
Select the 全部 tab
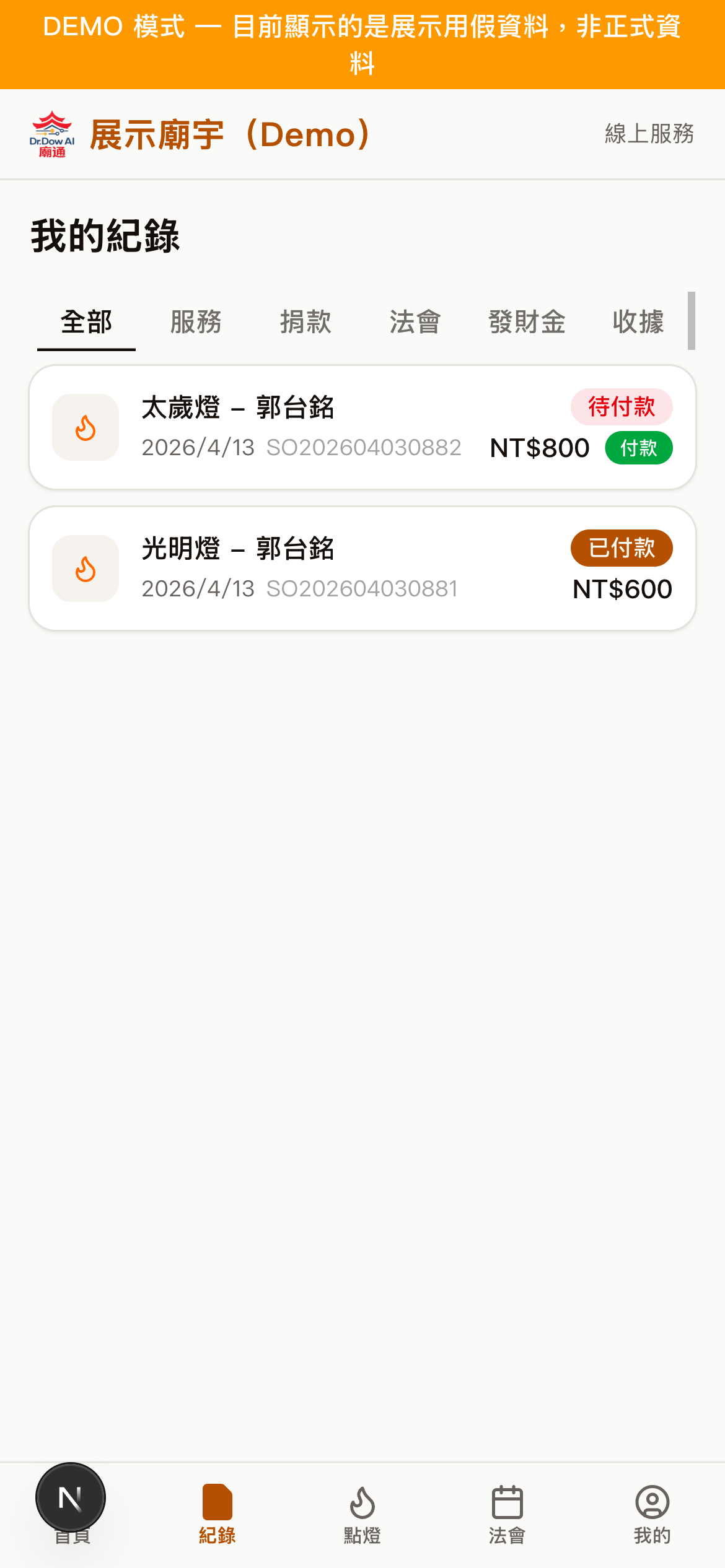tap(86, 322)
